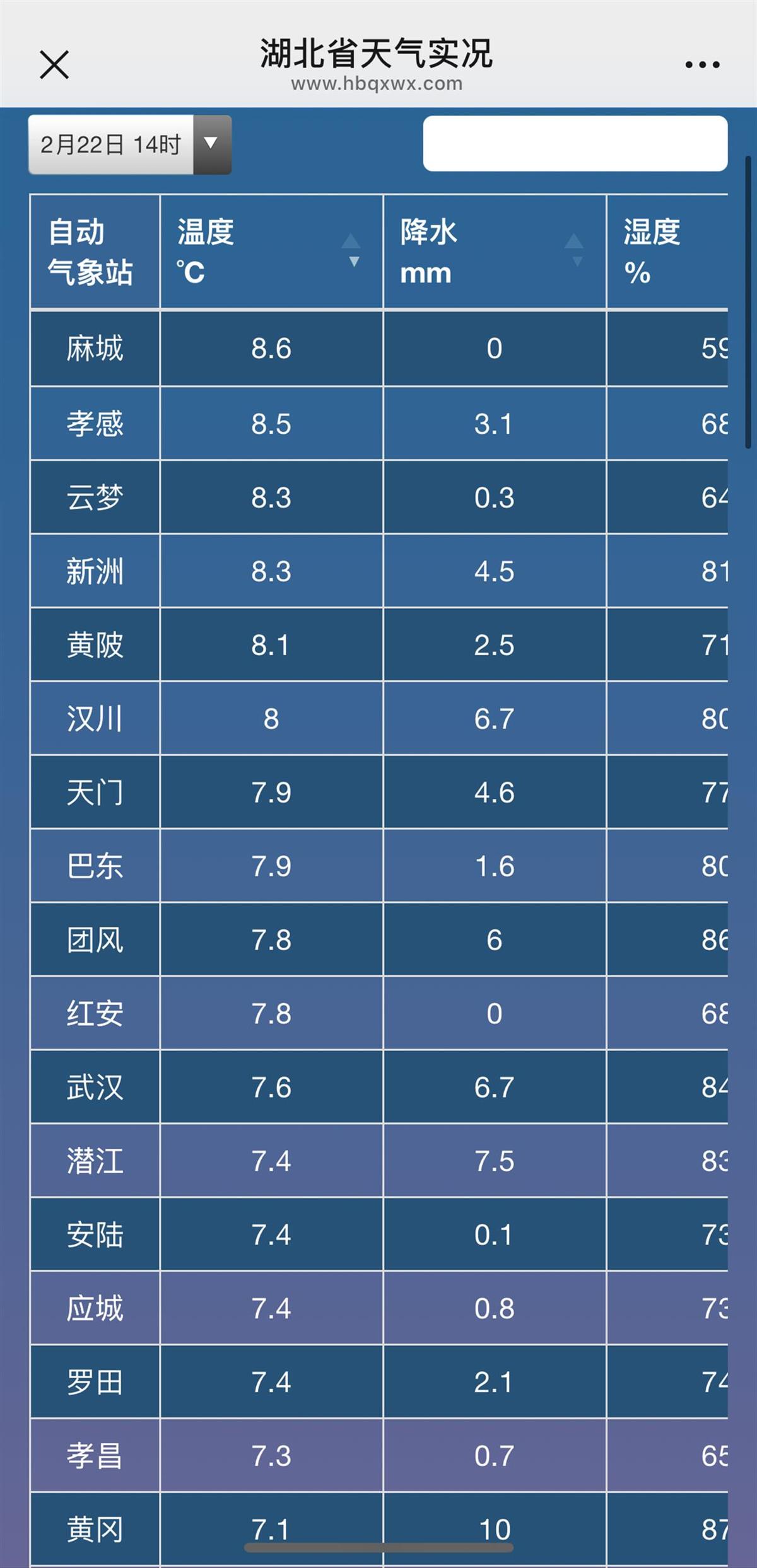Tap the empty white search field

pos(575,143)
